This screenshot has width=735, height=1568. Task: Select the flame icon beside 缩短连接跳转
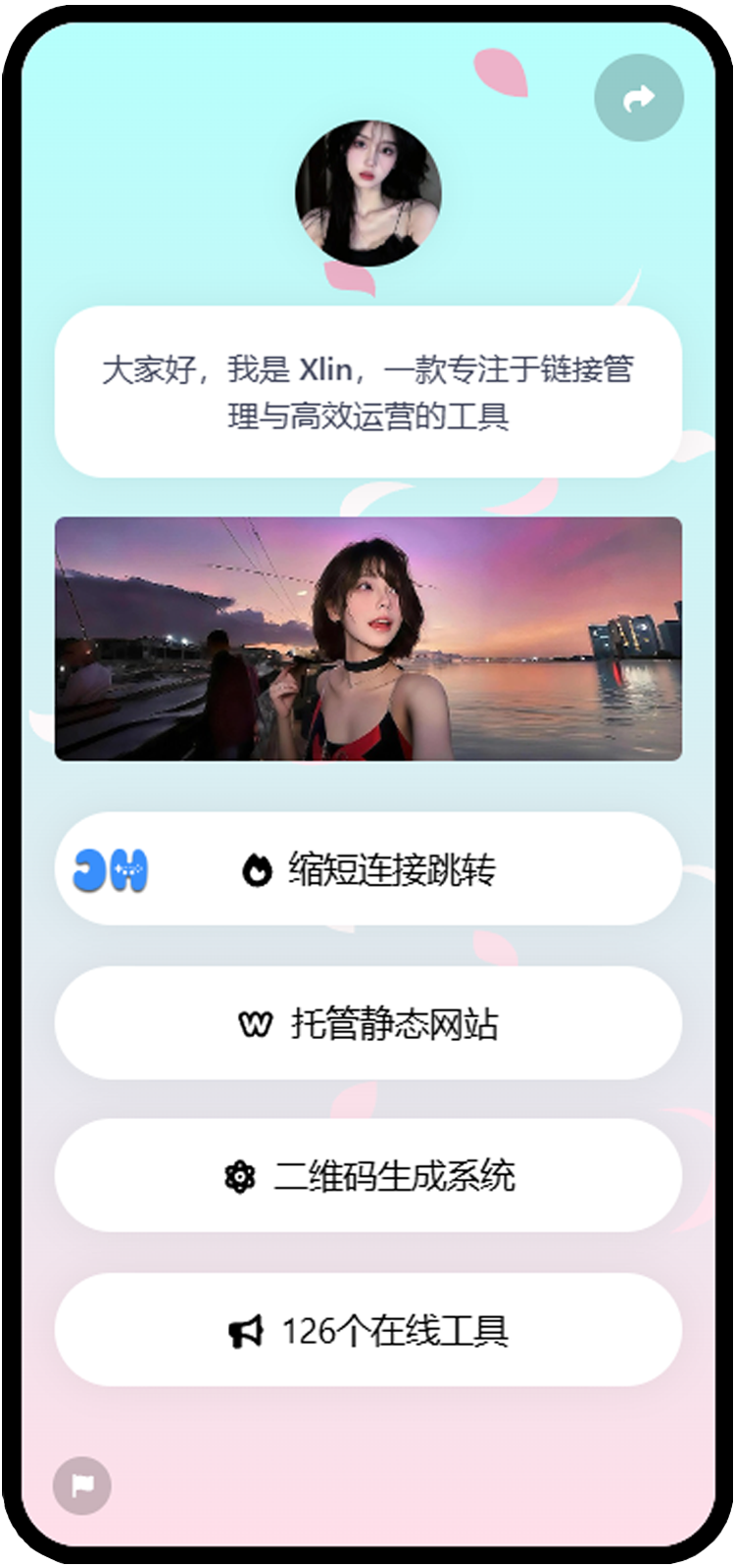(258, 866)
